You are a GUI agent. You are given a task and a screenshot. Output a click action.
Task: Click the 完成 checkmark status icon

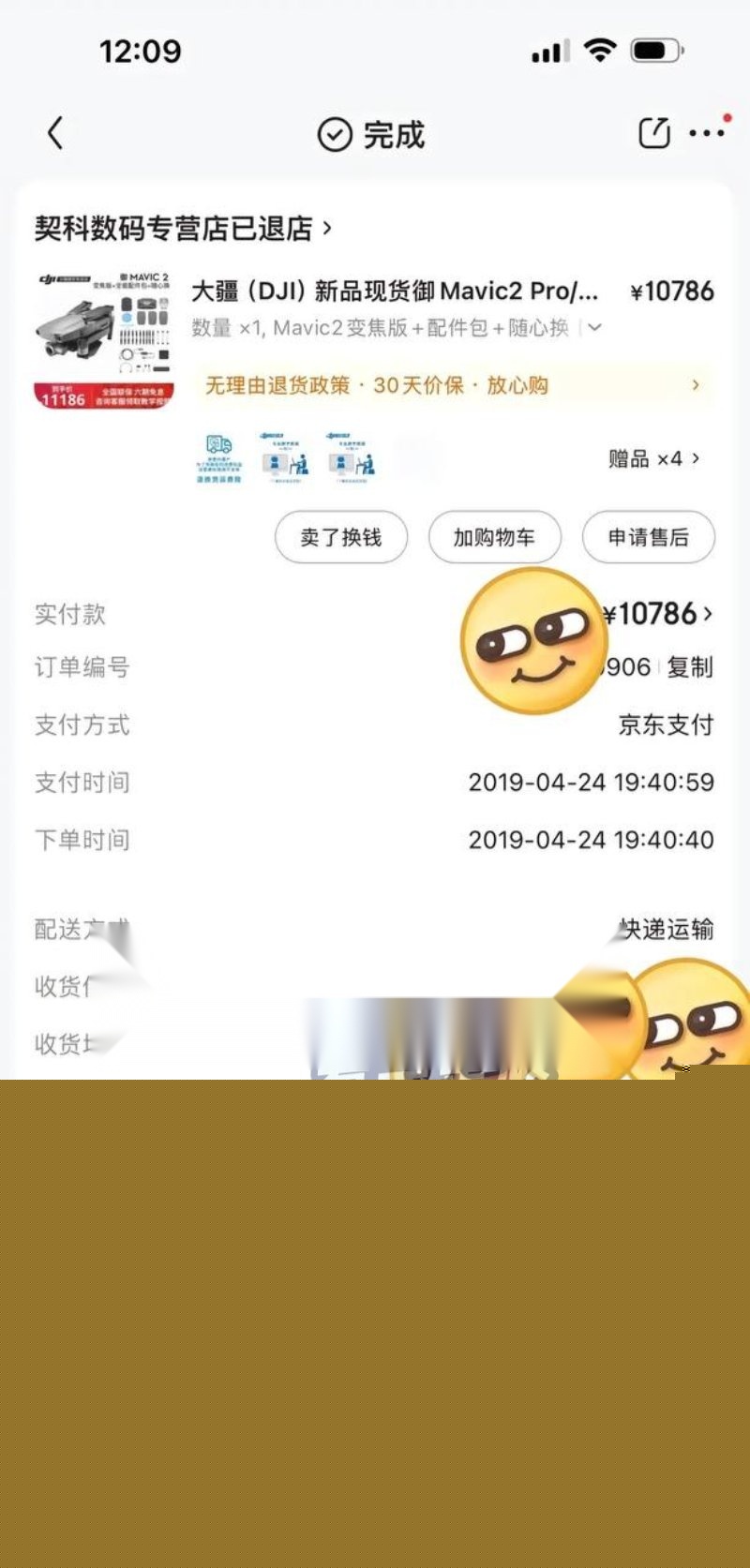pos(334,134)
